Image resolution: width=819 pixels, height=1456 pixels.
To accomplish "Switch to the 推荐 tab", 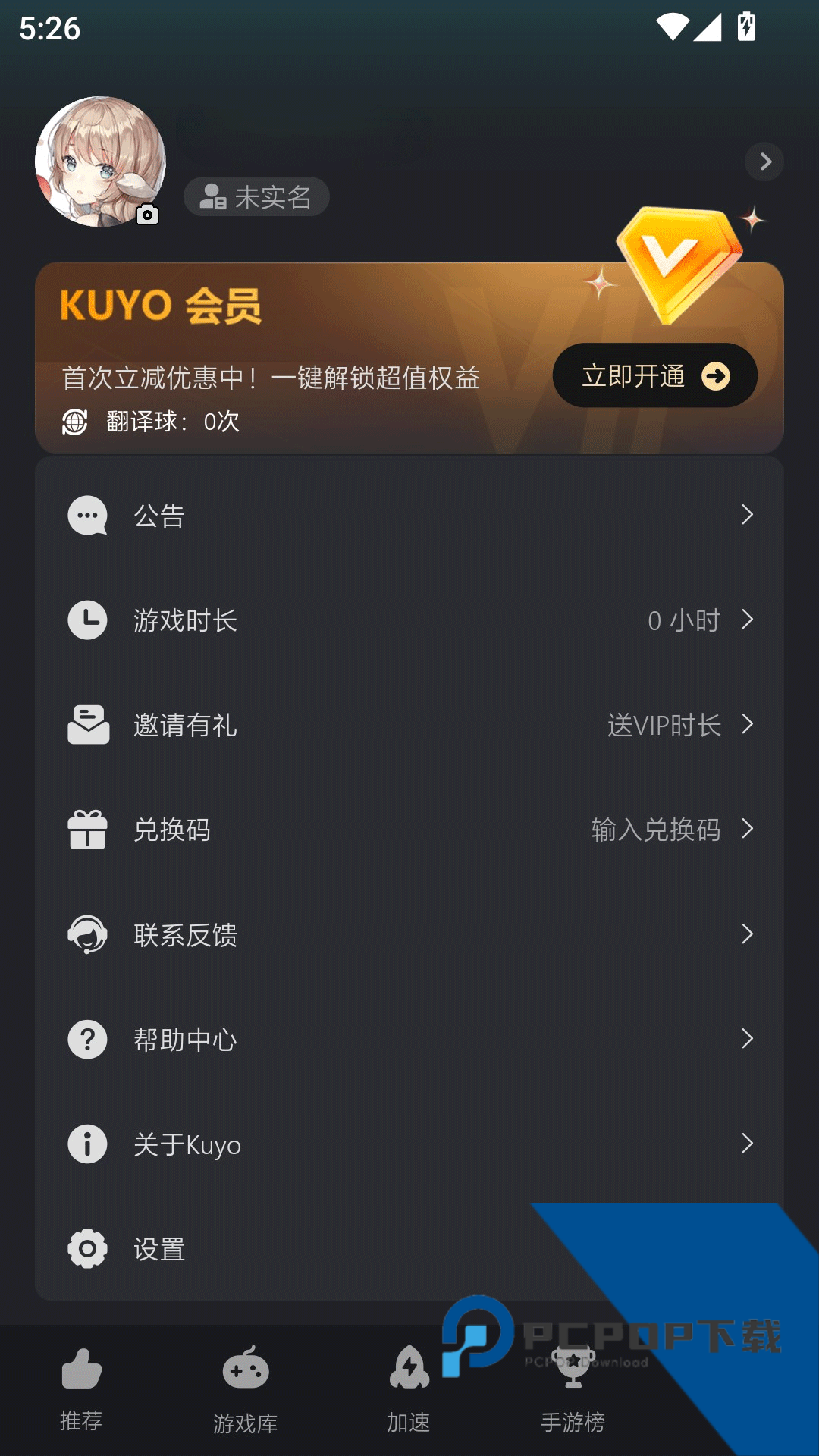I will point(81,1389).
